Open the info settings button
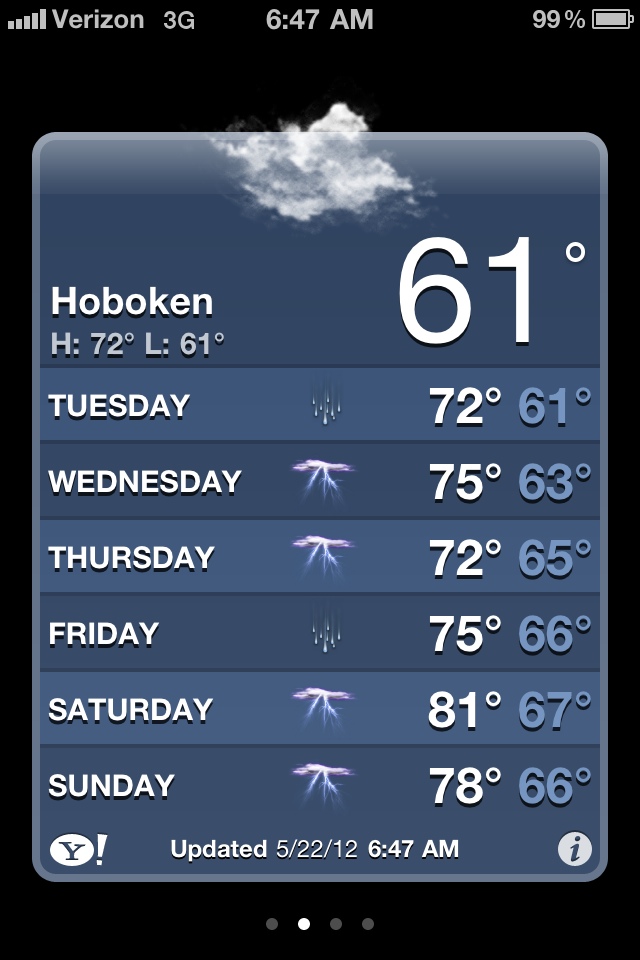This screenshot has width=640, height=960. (x=574, y=850)
